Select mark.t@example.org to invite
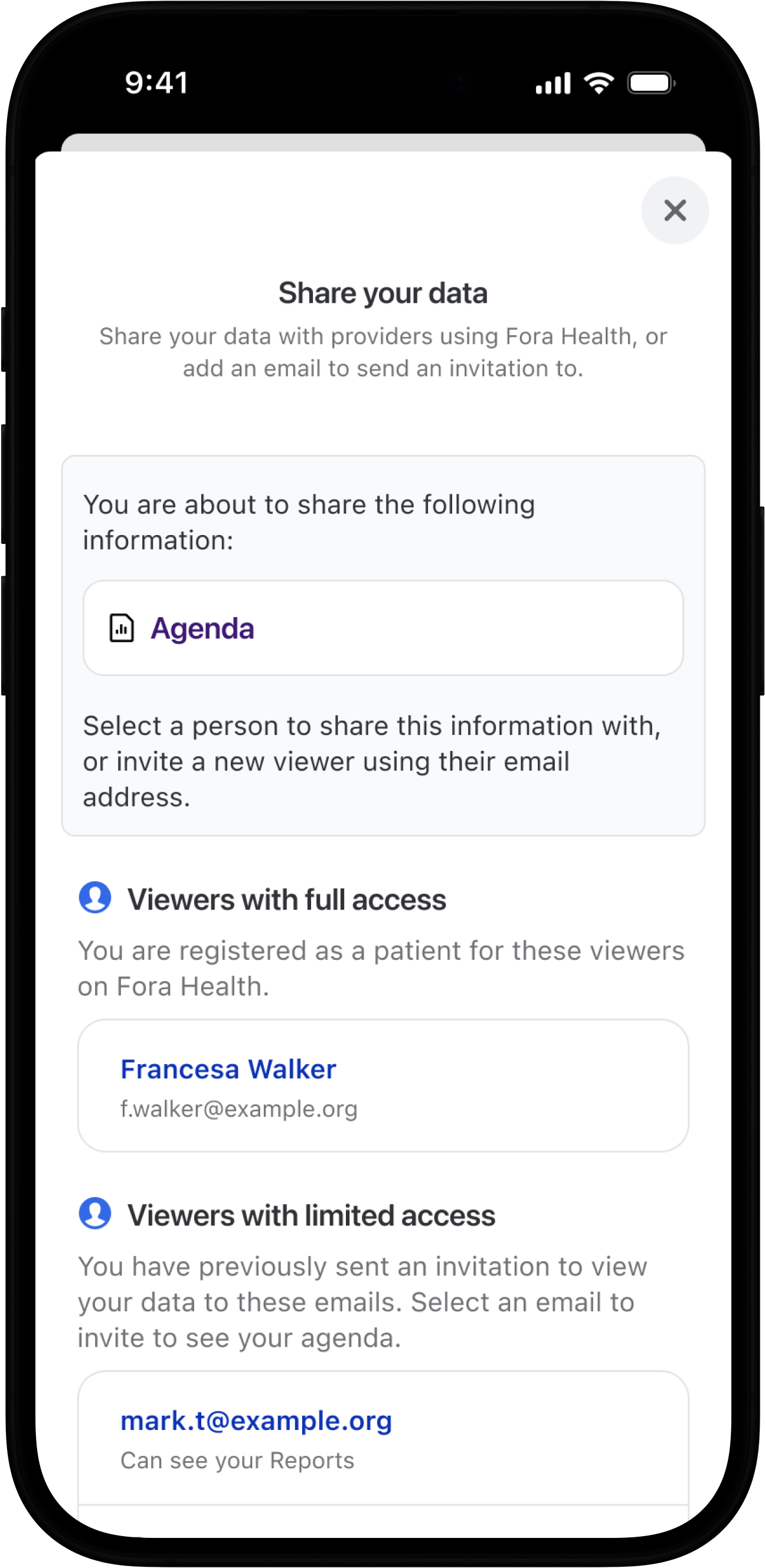The width and height of the screenshot is (765, 1568). click(382, 1438)
